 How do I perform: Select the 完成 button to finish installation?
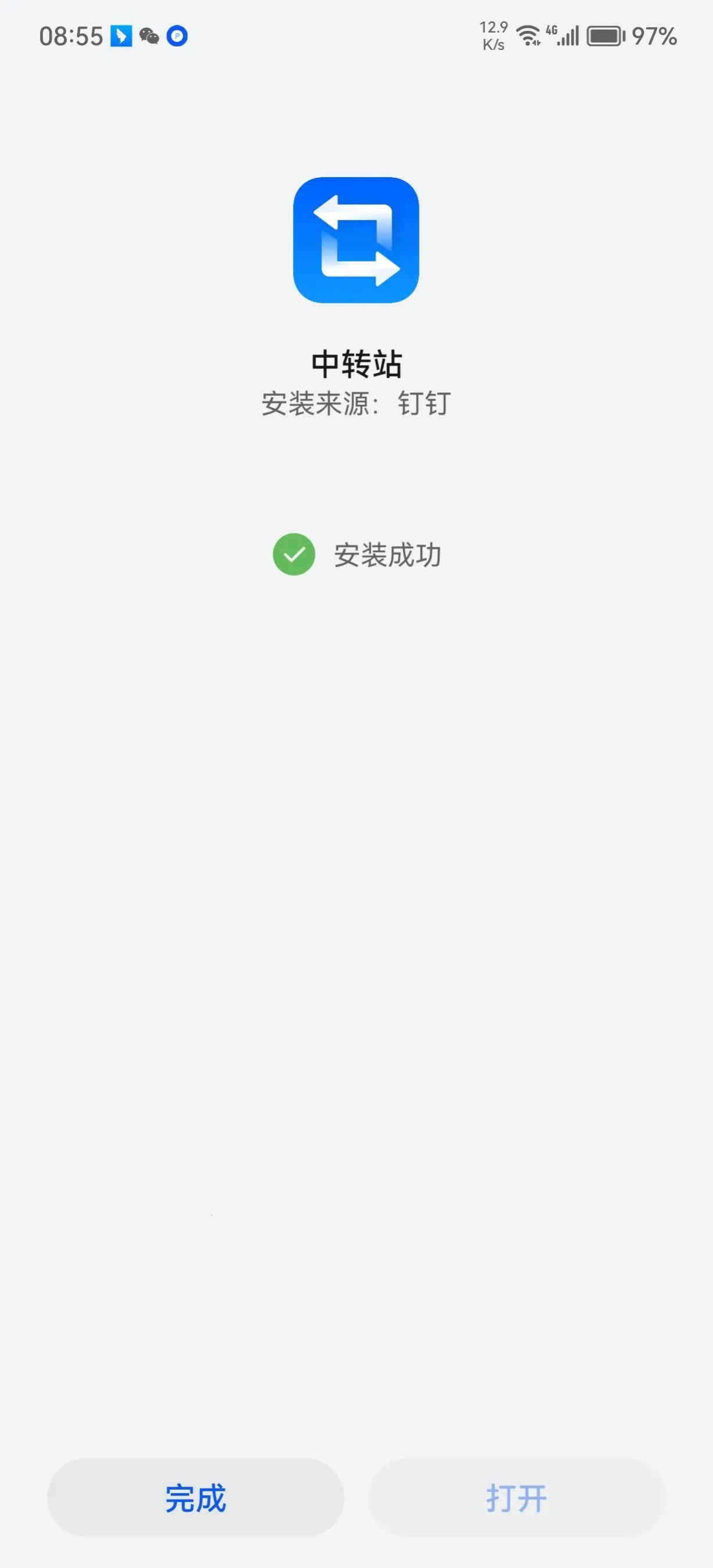click(x=195, y=1499)
